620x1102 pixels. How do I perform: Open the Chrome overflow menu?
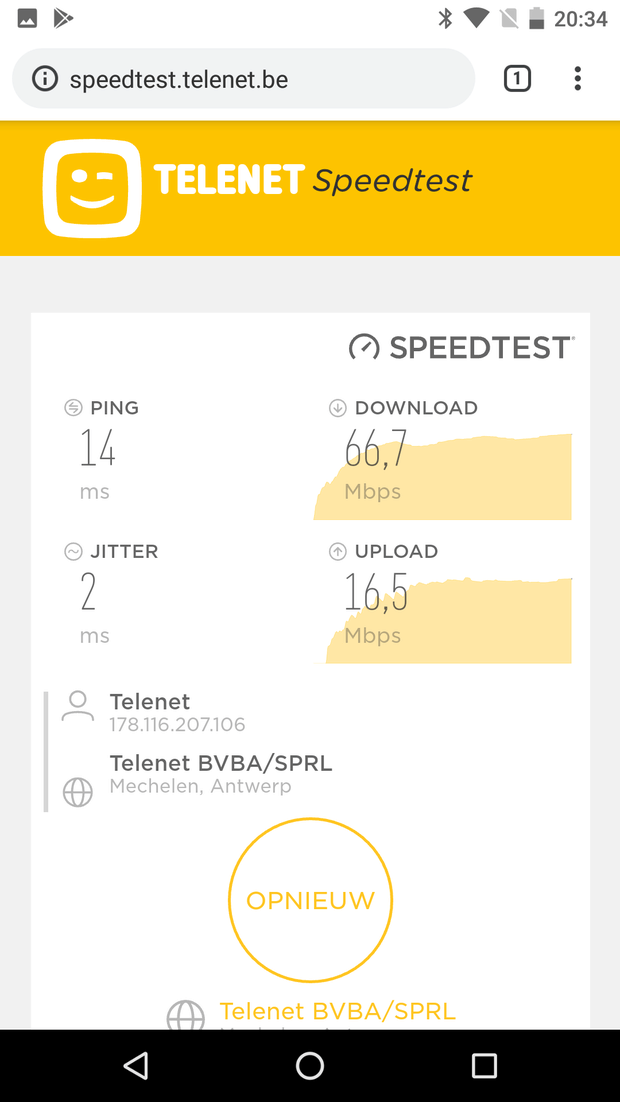click(578, 79)
